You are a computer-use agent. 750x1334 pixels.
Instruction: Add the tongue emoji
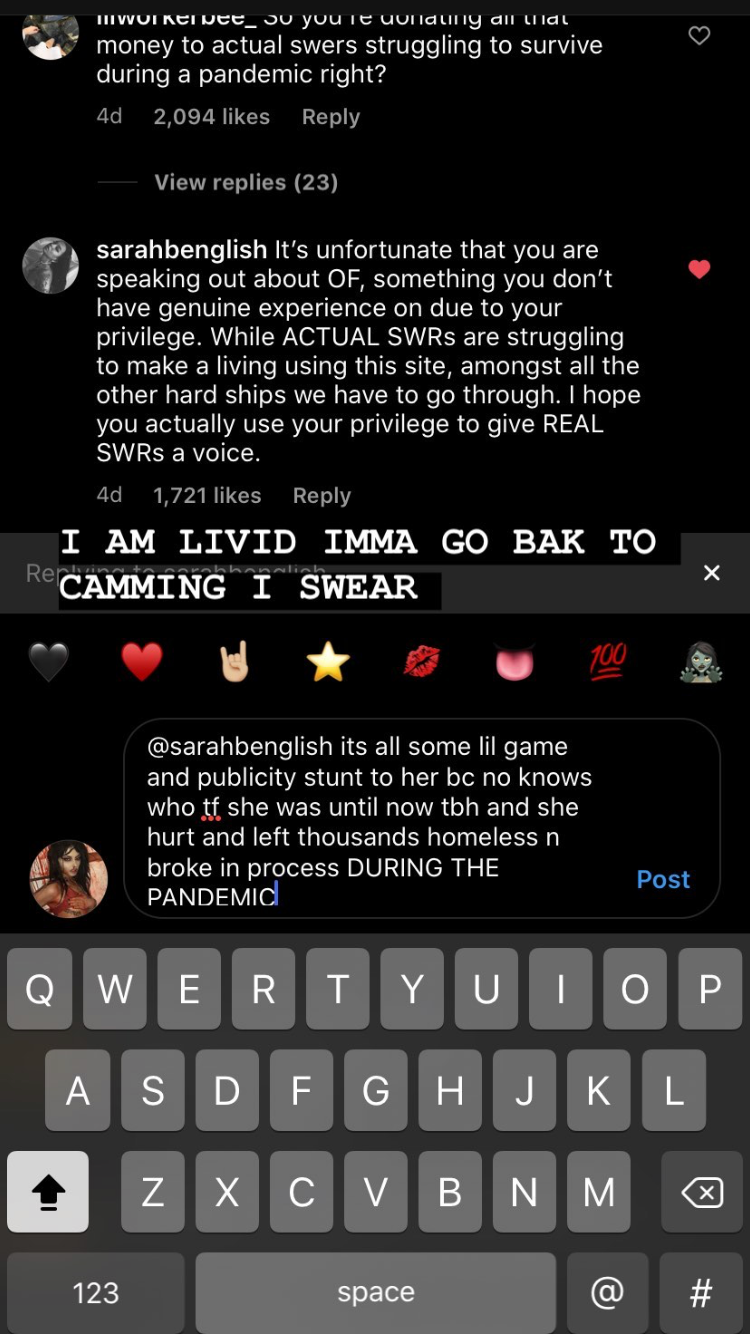click(x=514, y=661)
